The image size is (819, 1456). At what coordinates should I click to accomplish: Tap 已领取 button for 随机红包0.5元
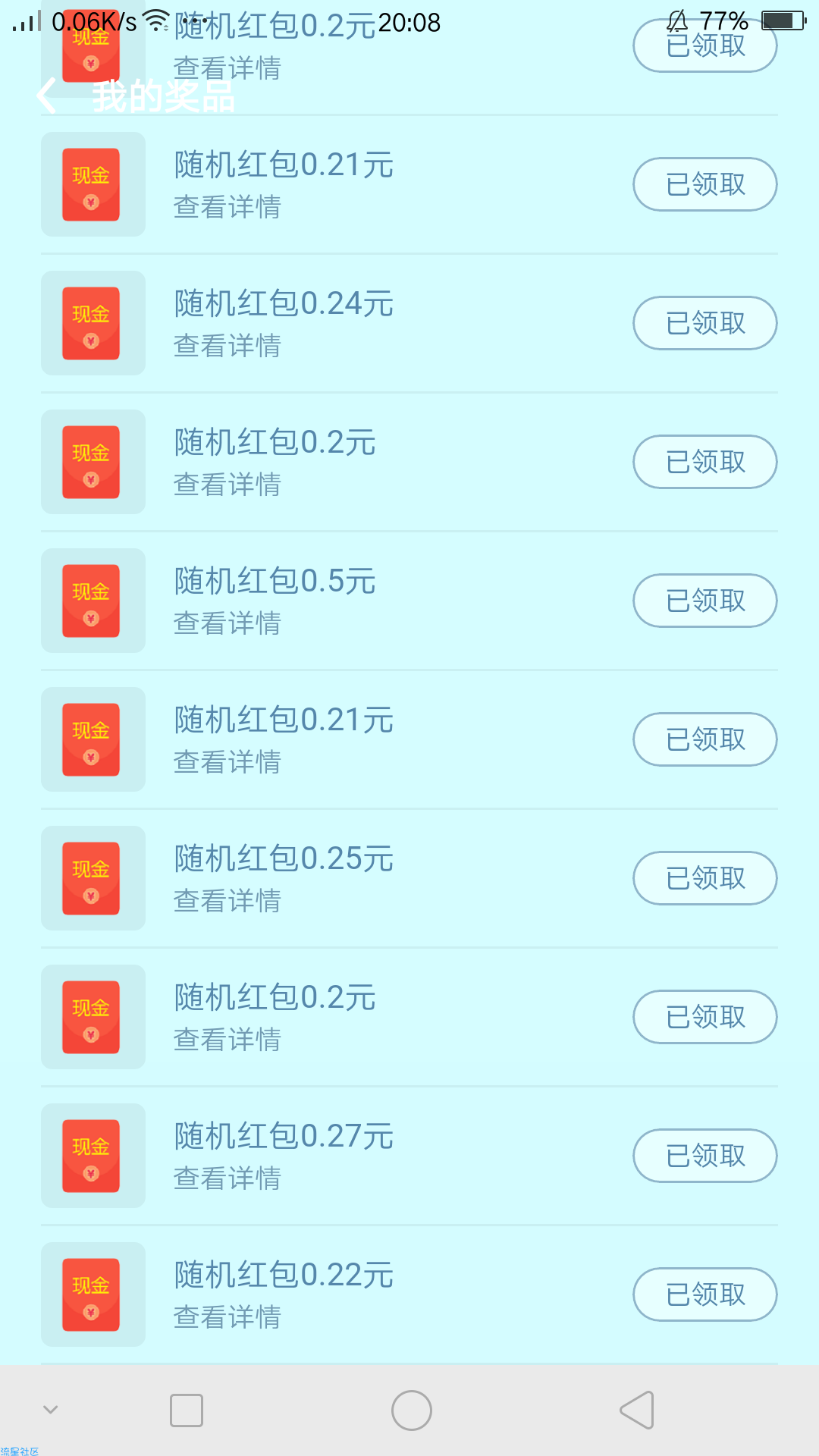click(x=705, y=601)
